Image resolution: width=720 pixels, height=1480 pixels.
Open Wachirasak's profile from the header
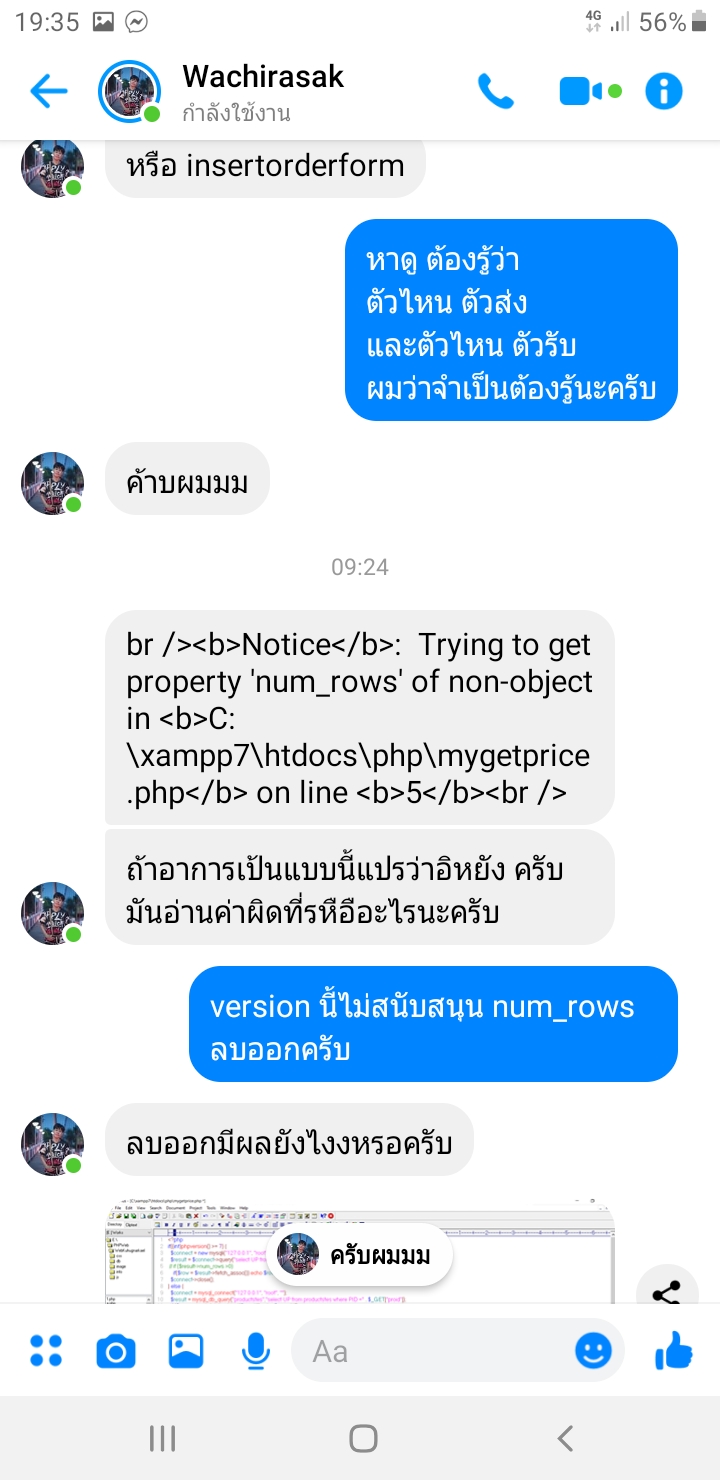coord(262,91)
